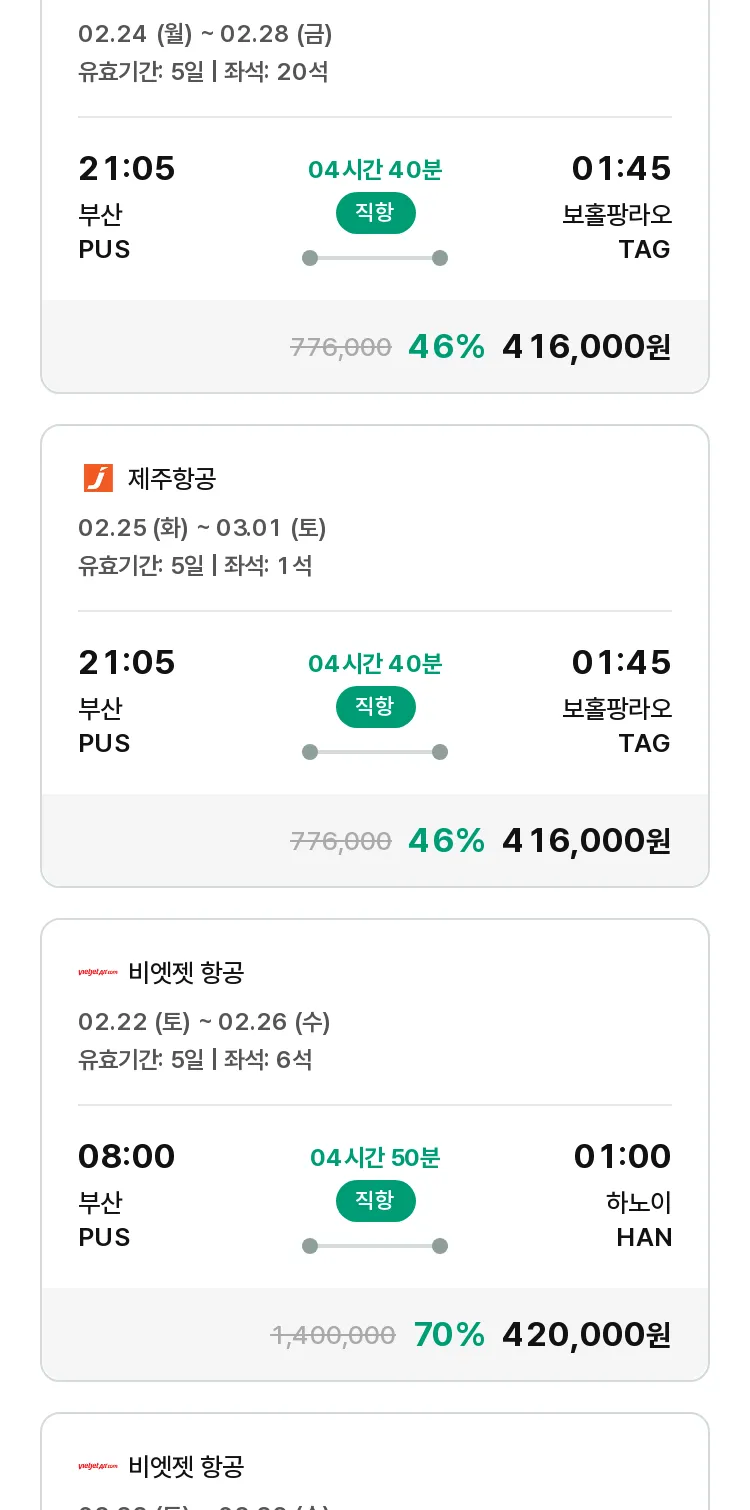This screenshot has height=1510, width=750.
Task: Open the Jeju Air 02.25–03.01 flight card
Action: (x=375, y=656)
